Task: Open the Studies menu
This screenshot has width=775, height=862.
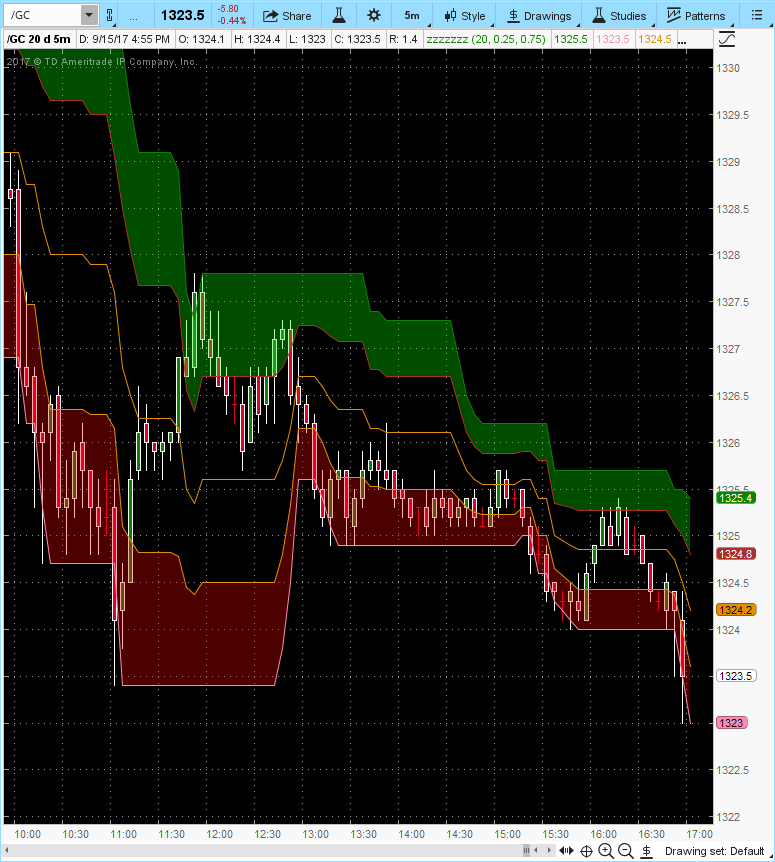Action: 619,16
